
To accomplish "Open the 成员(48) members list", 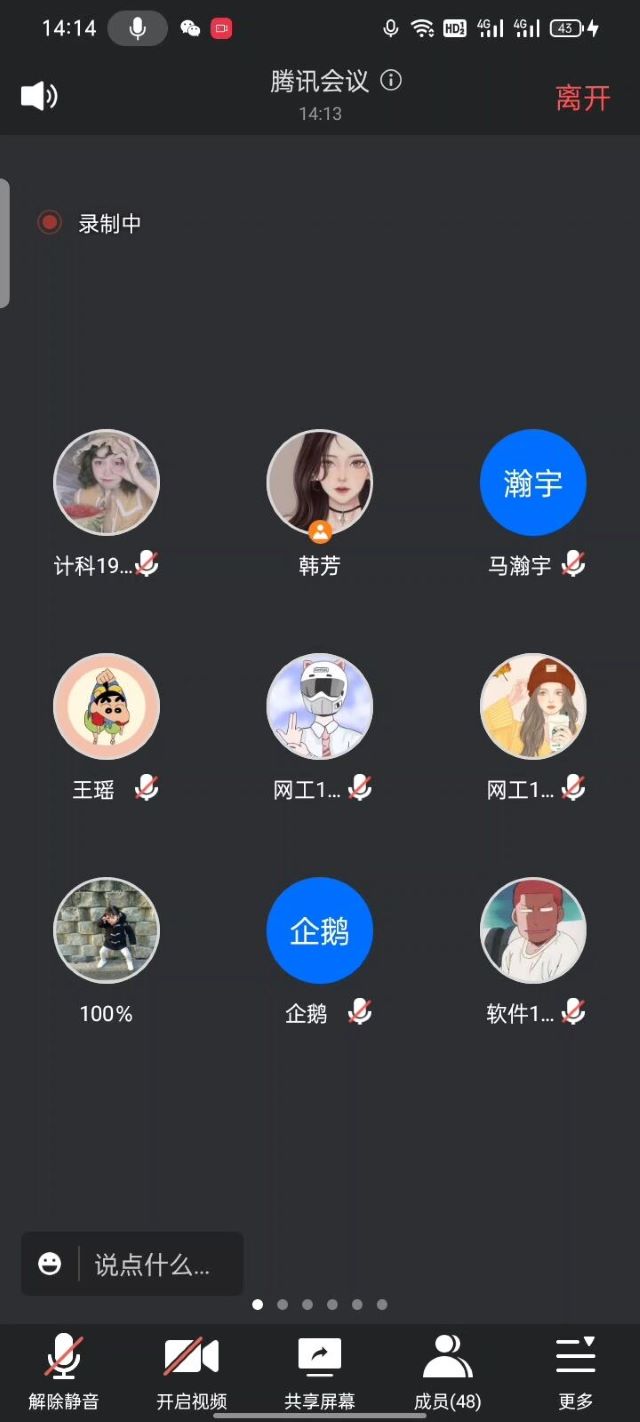I will (x=447, y=1371).
